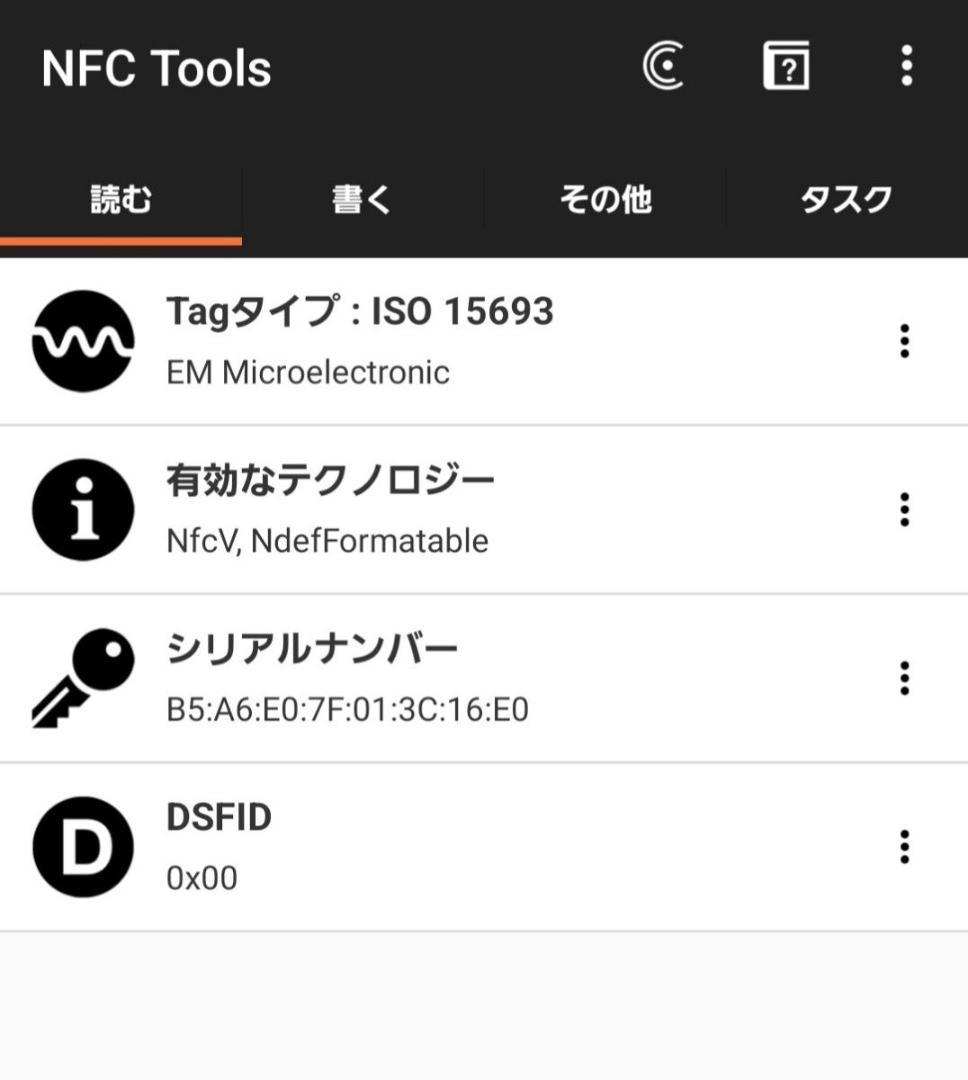This screenshot has height=1080, width=968.
Task: Click the D icon for DSFID entry
Action: [x=83, y=846]
